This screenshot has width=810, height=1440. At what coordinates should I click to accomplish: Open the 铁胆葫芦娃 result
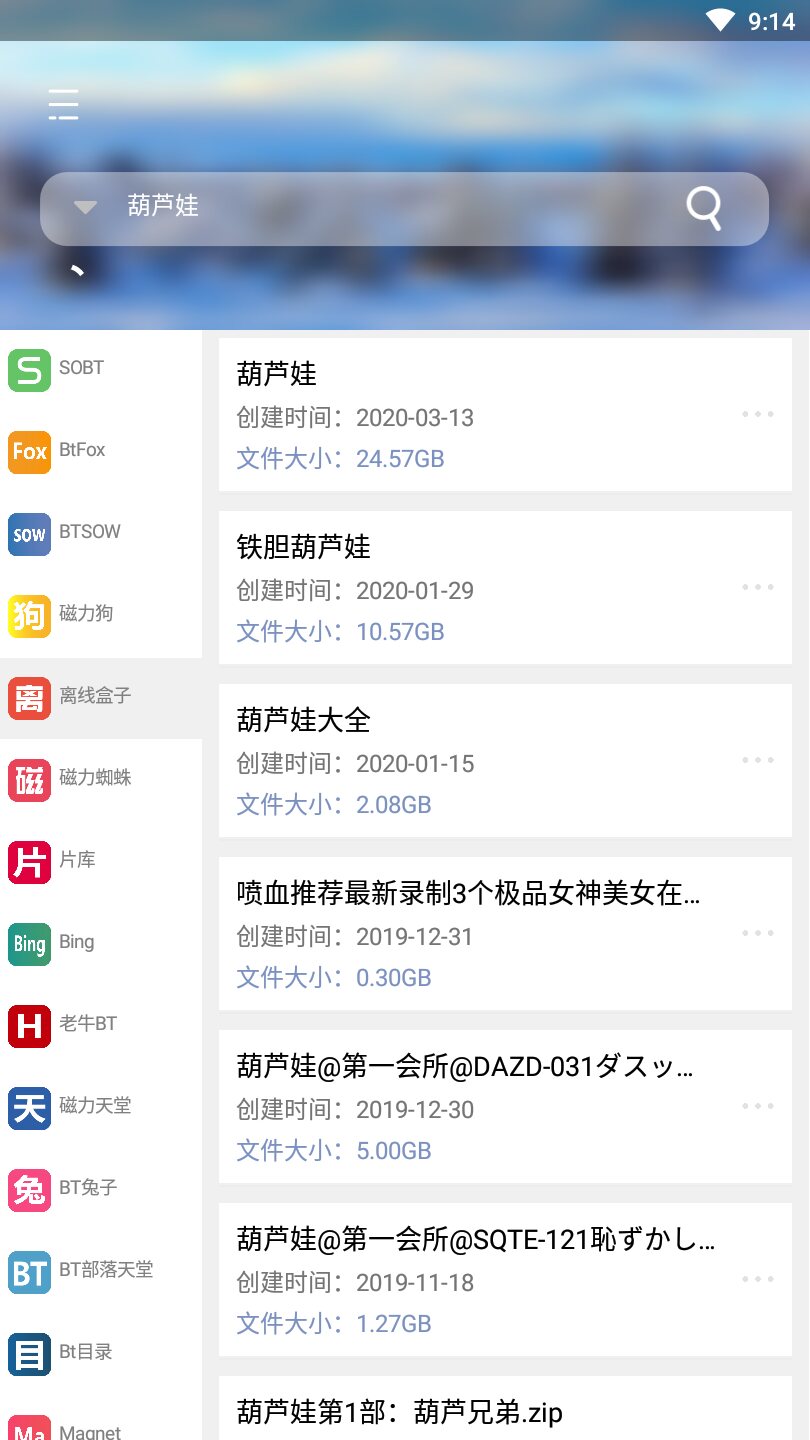(x=470, y=587)
